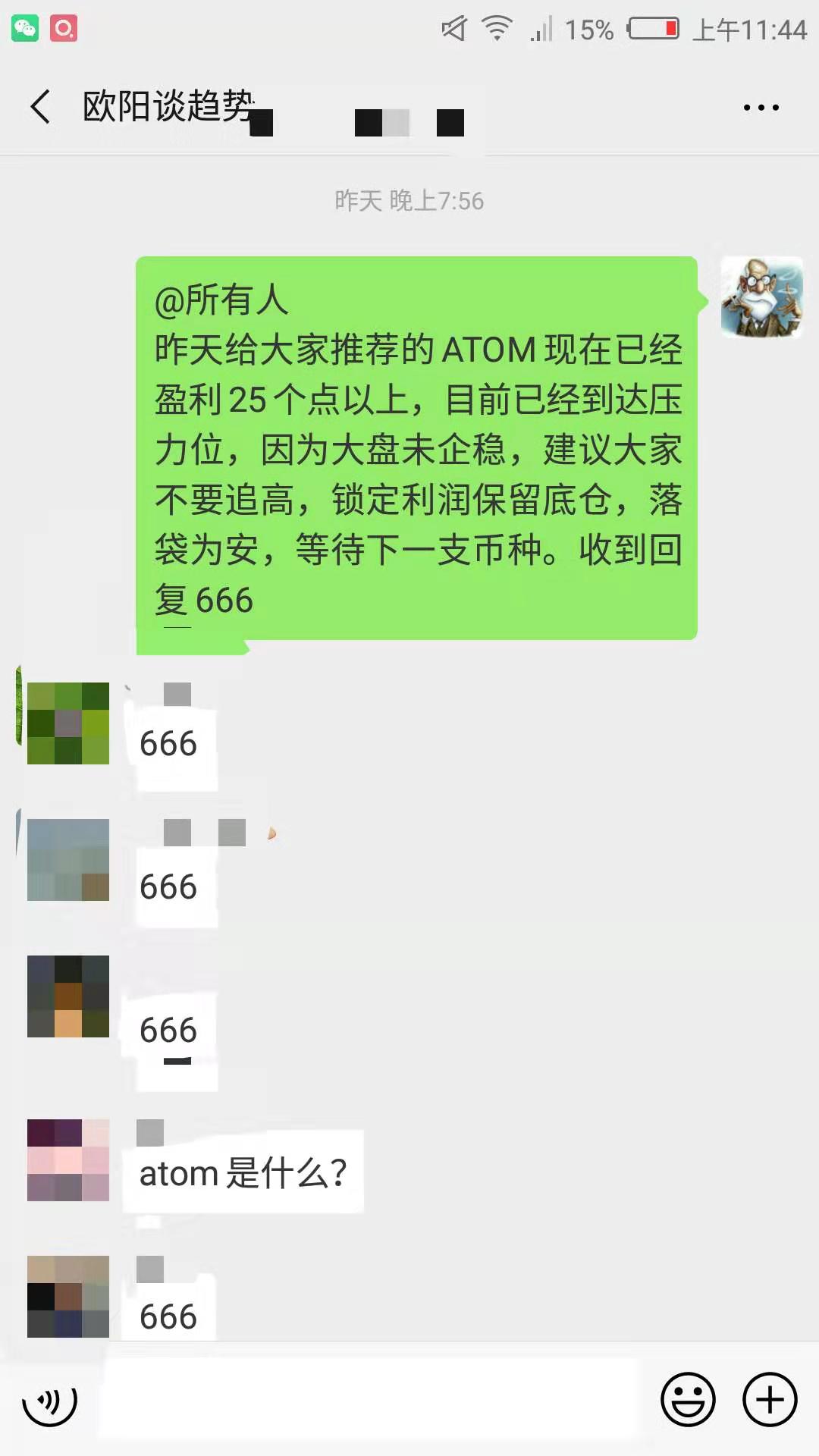Open the sender's avatar beside the ATOM message
The width and height of the screenshot is (819, 1456).
pyautogui.click(x=761, y=297)
